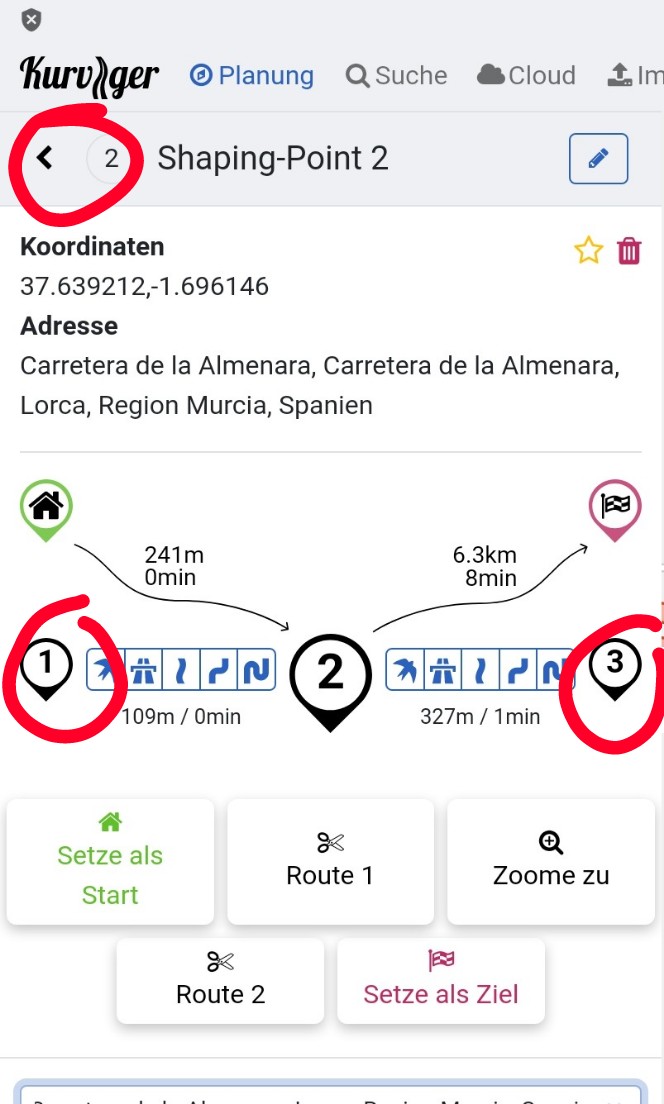Open the address input field at the bottom

[x=330, y=1094]
